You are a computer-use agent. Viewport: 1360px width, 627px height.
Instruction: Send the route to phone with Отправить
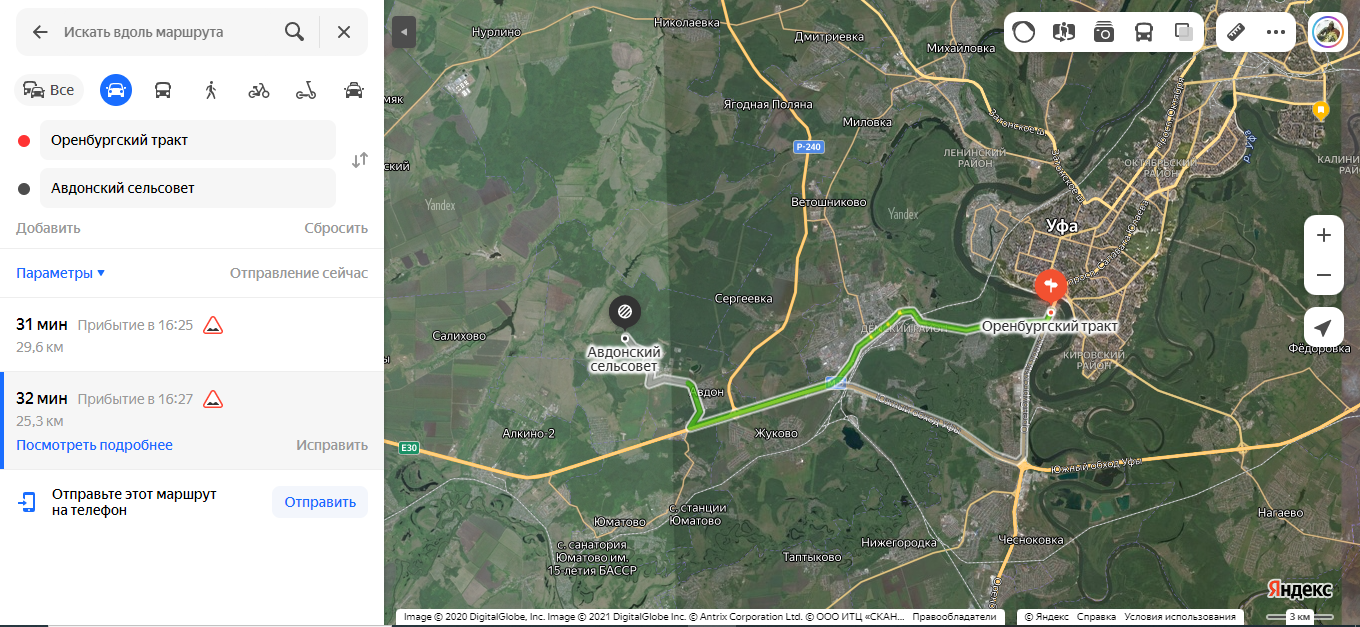click(320, 502)
